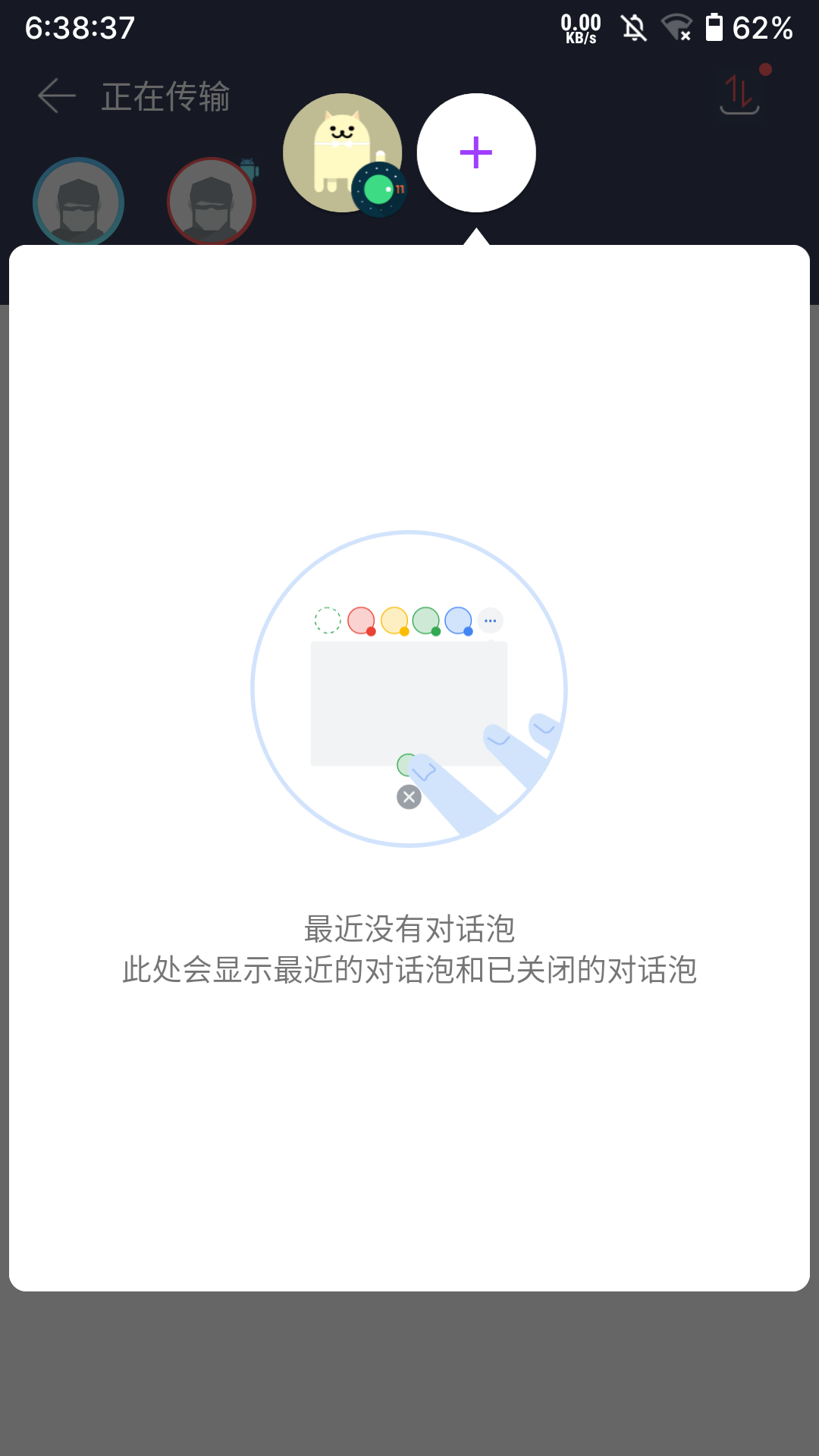
Task: Tap the purple plus overflow bubble
Action: 476,152
